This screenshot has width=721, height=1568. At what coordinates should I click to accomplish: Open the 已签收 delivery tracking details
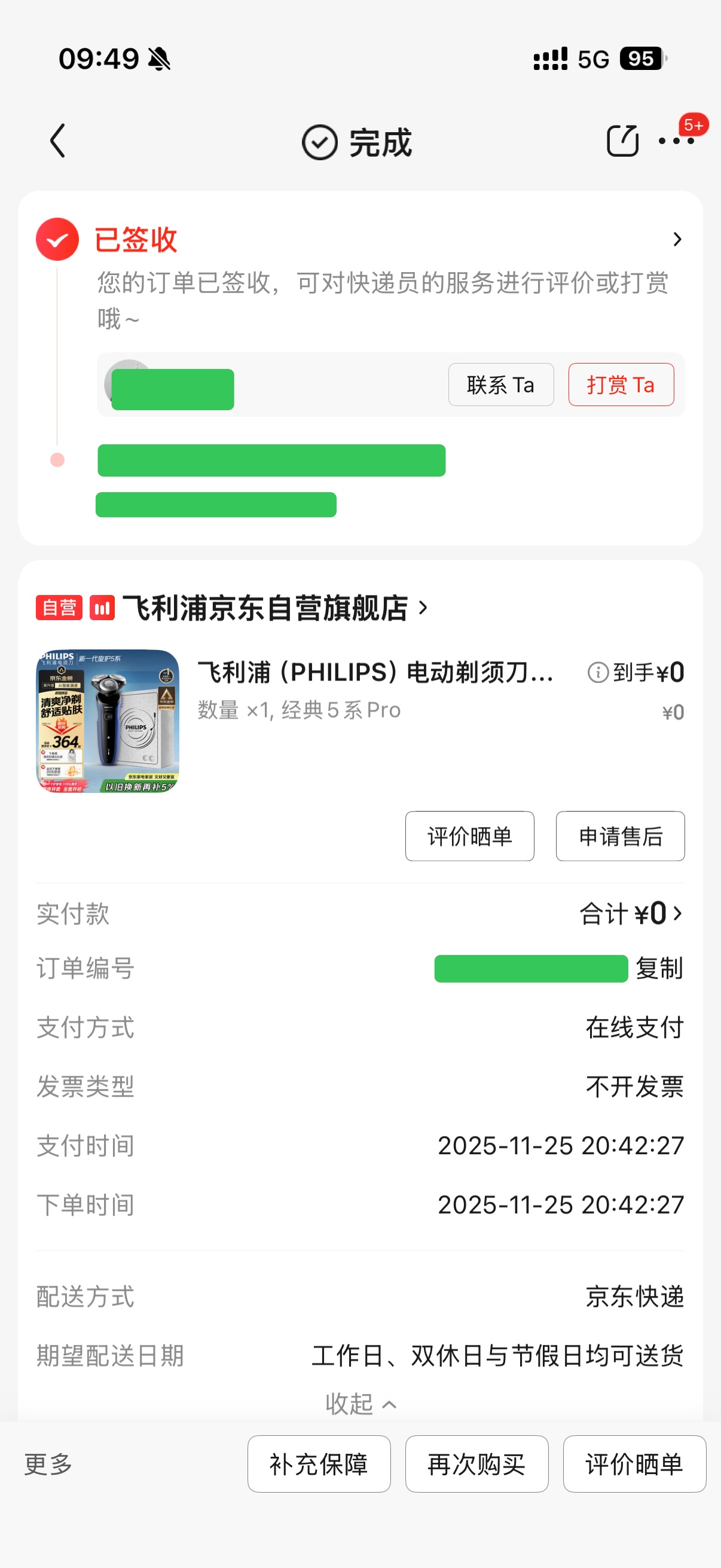click(677, 239)
